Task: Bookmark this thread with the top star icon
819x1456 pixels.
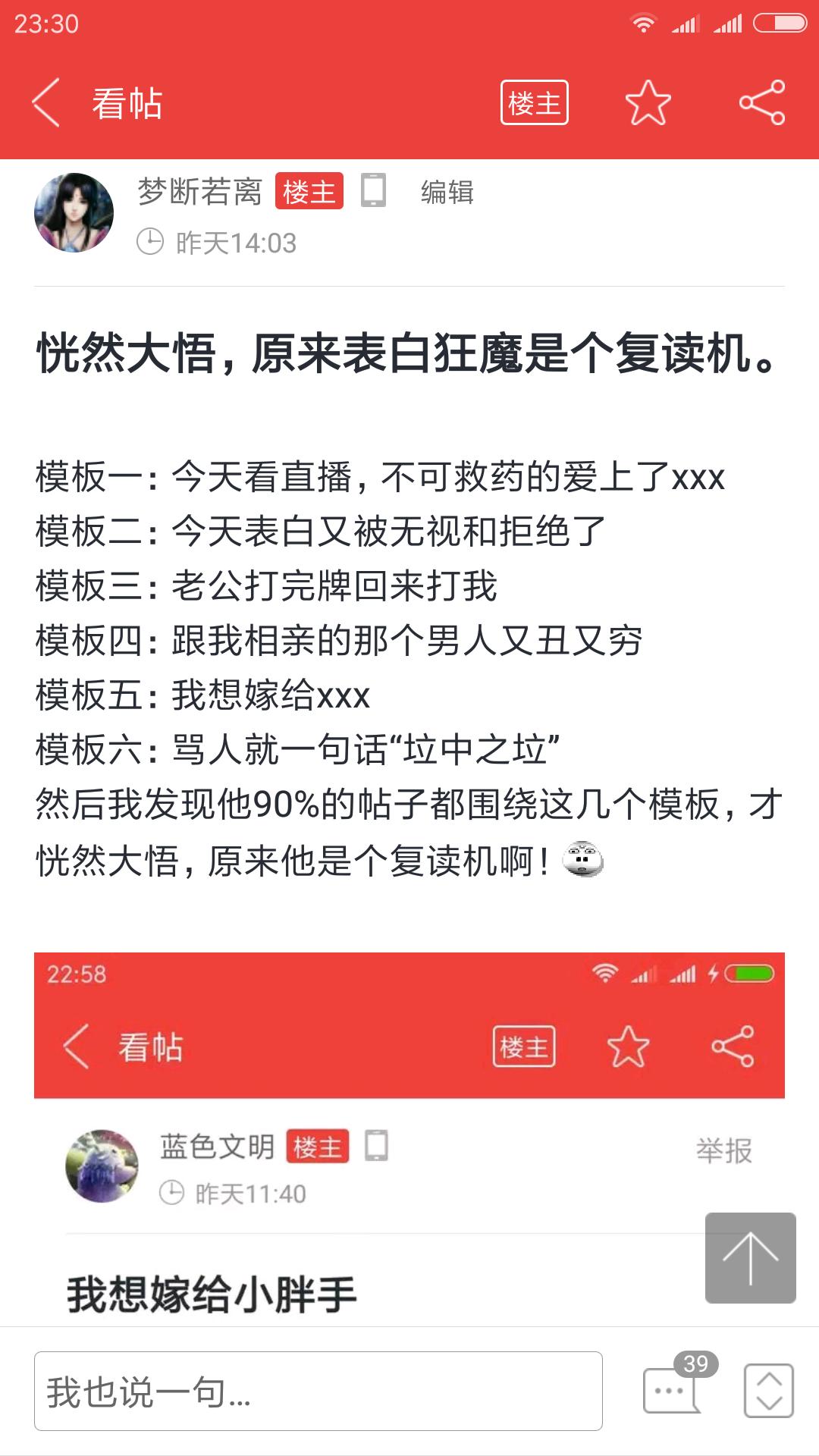Action: (648, 102)
